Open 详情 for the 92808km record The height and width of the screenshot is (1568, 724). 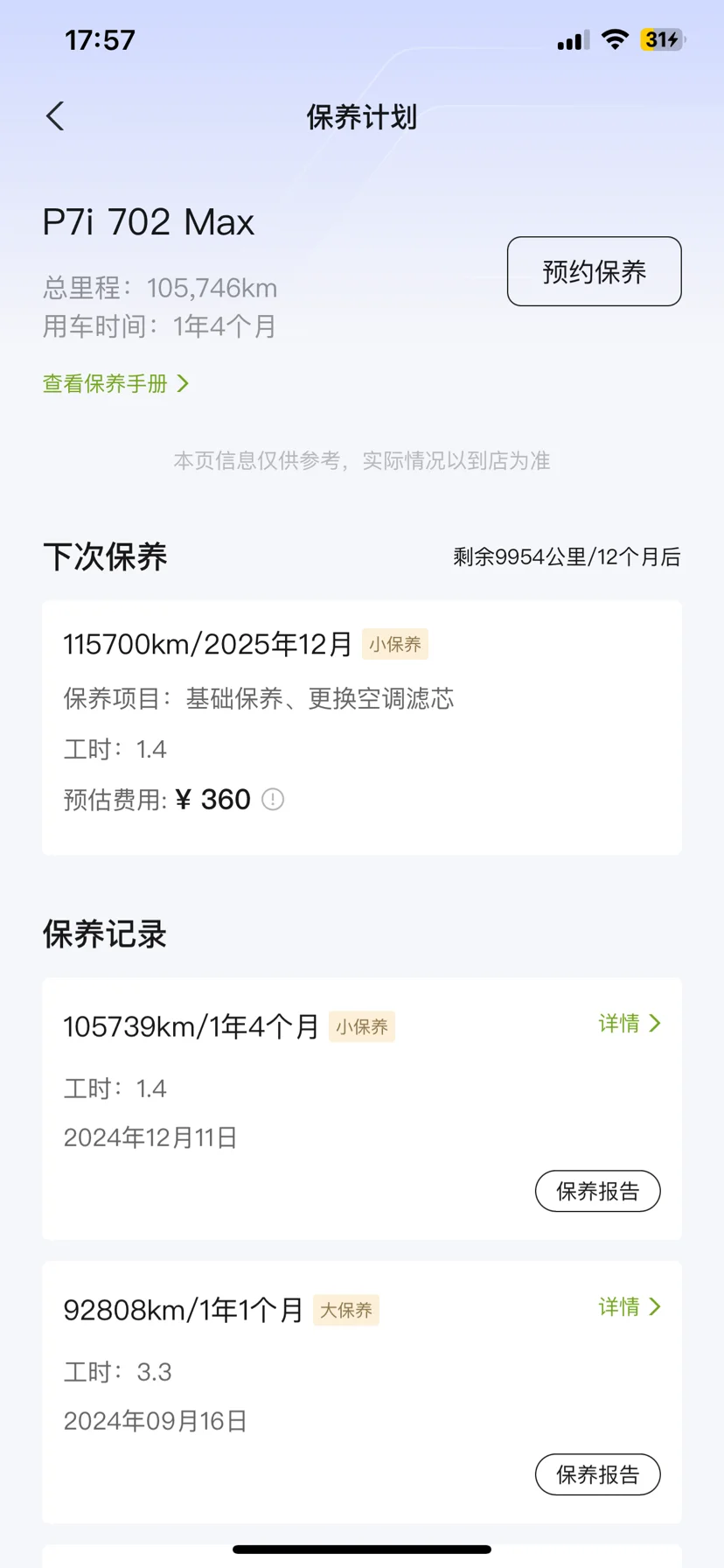[629, 1307]
